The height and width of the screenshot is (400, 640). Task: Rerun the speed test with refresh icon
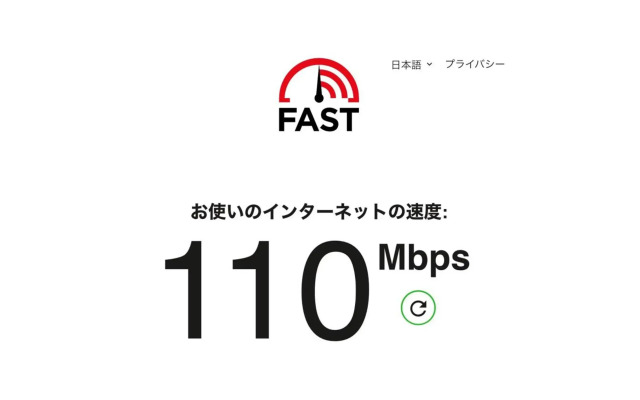tap(418, 308)
